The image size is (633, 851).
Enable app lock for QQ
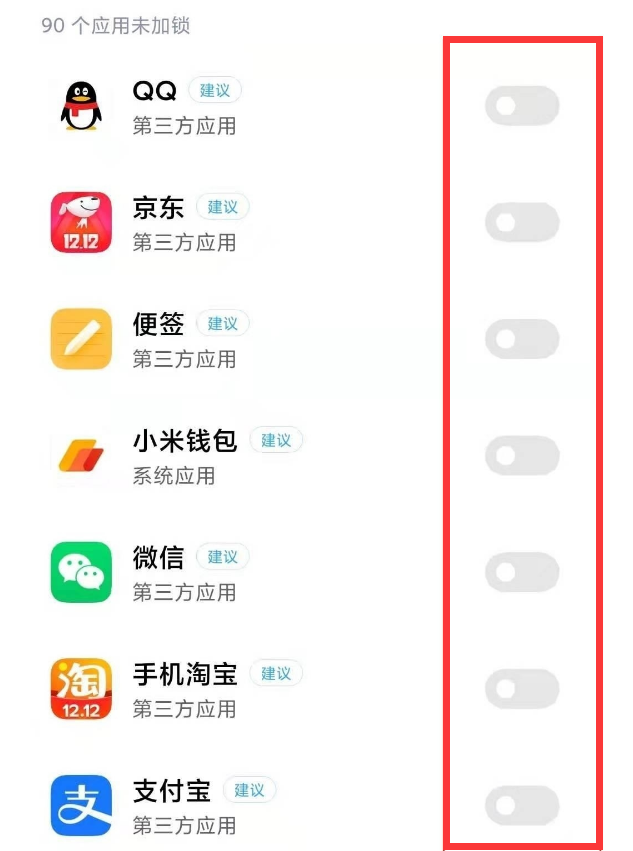coord(521,106)
